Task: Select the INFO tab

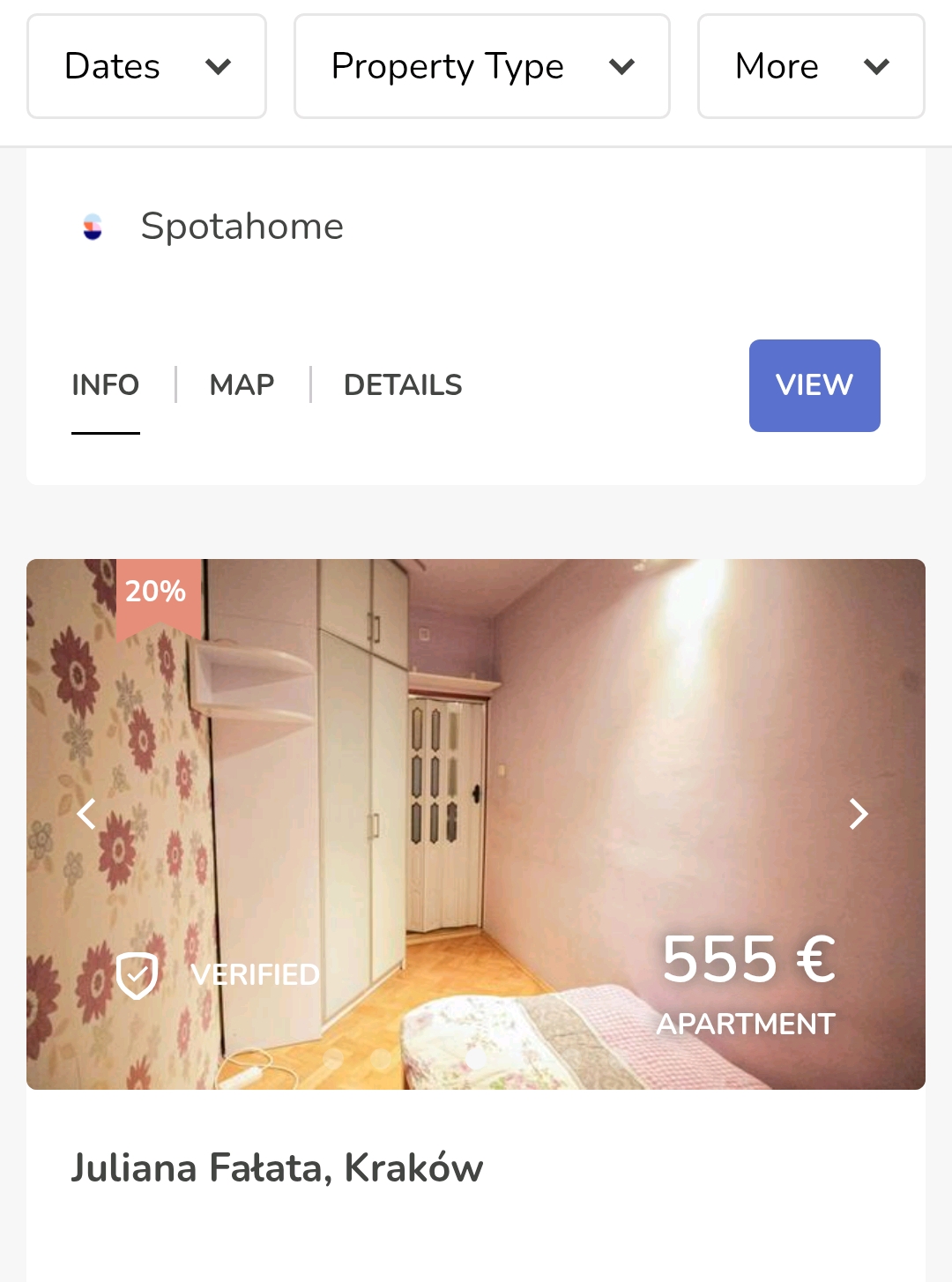Action: (x=106, y=385)
